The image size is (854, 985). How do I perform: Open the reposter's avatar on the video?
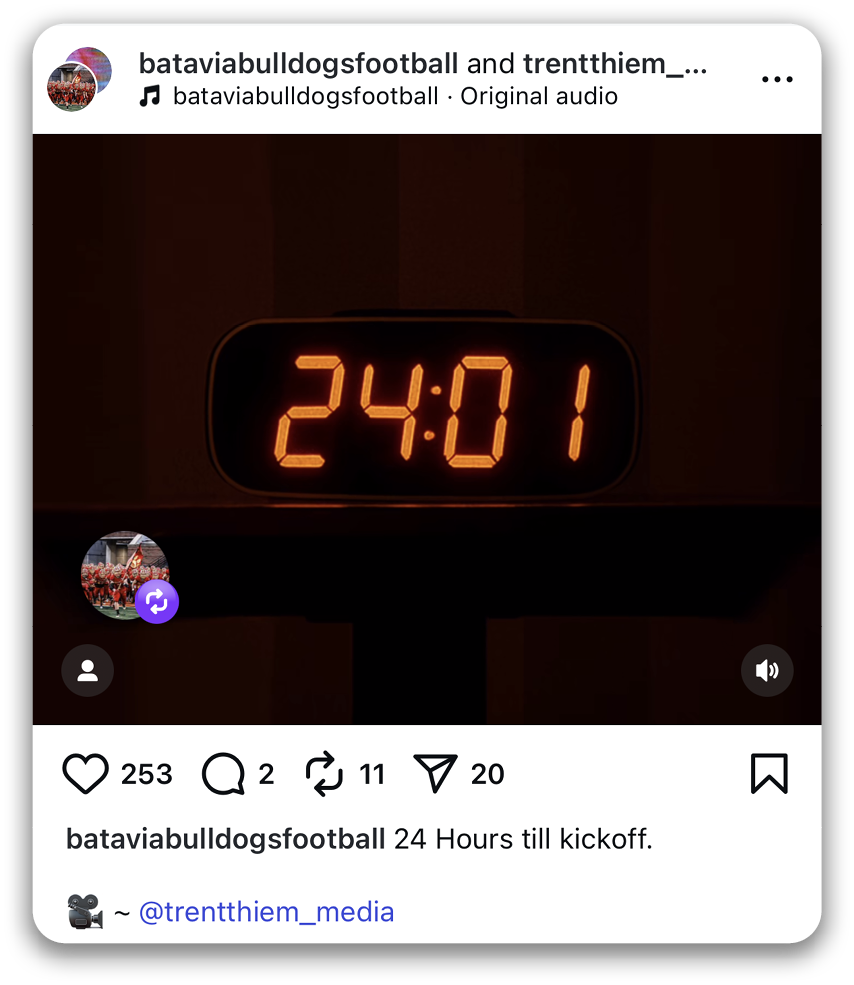125,575
